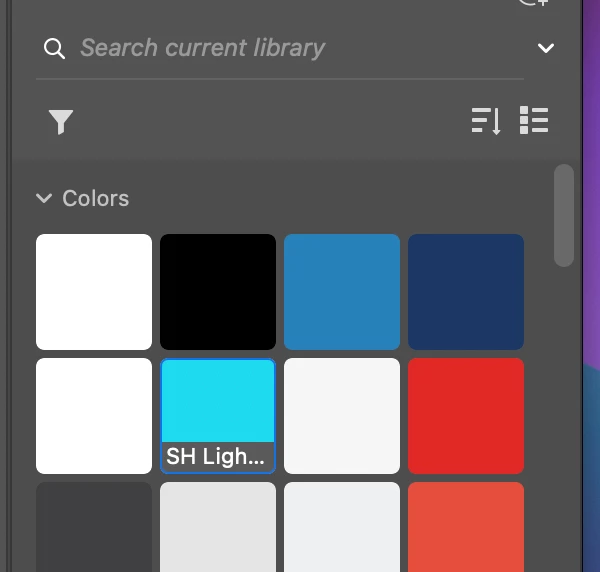The width and height of the screenshot is (600, 572).
Task: Switch to list view icon
Action: [534, 121]
